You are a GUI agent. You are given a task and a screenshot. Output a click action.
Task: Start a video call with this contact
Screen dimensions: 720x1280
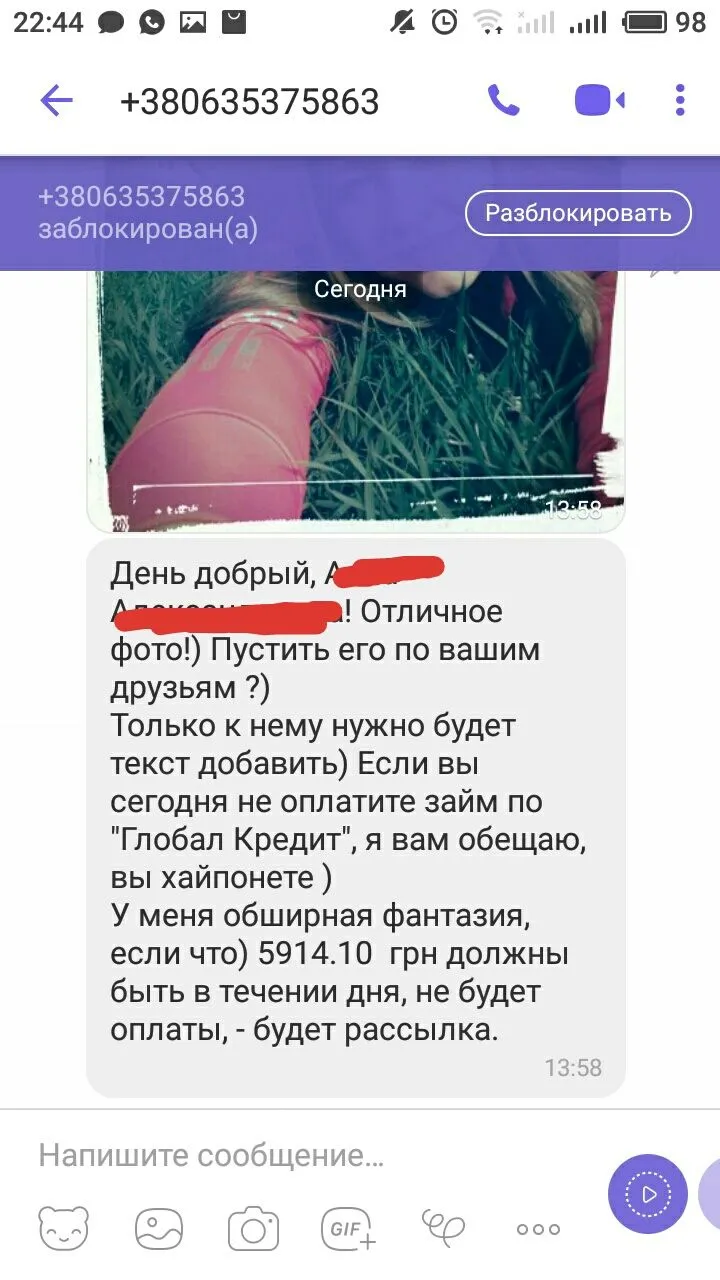point(599,101)
